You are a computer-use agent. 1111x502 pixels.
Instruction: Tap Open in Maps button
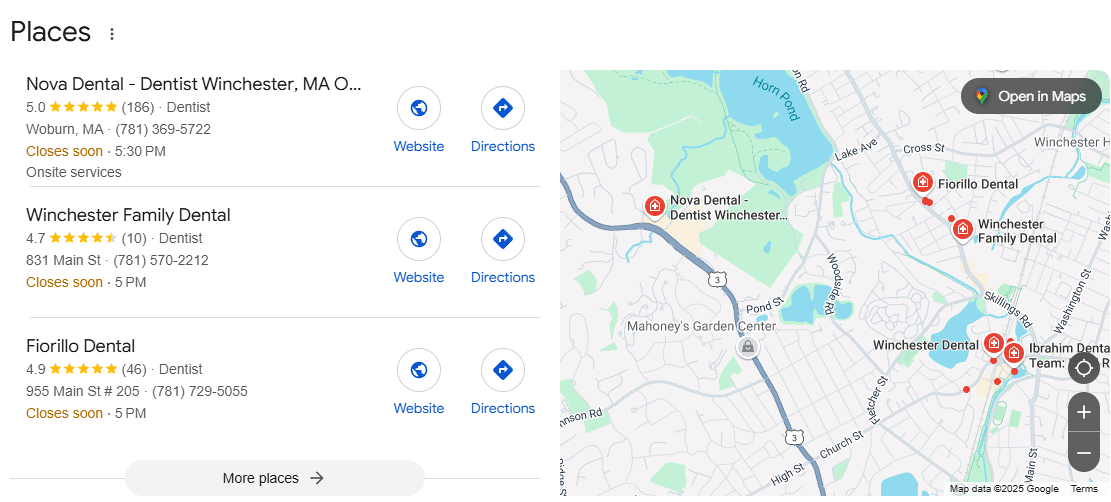click(x=1031, y=96)
